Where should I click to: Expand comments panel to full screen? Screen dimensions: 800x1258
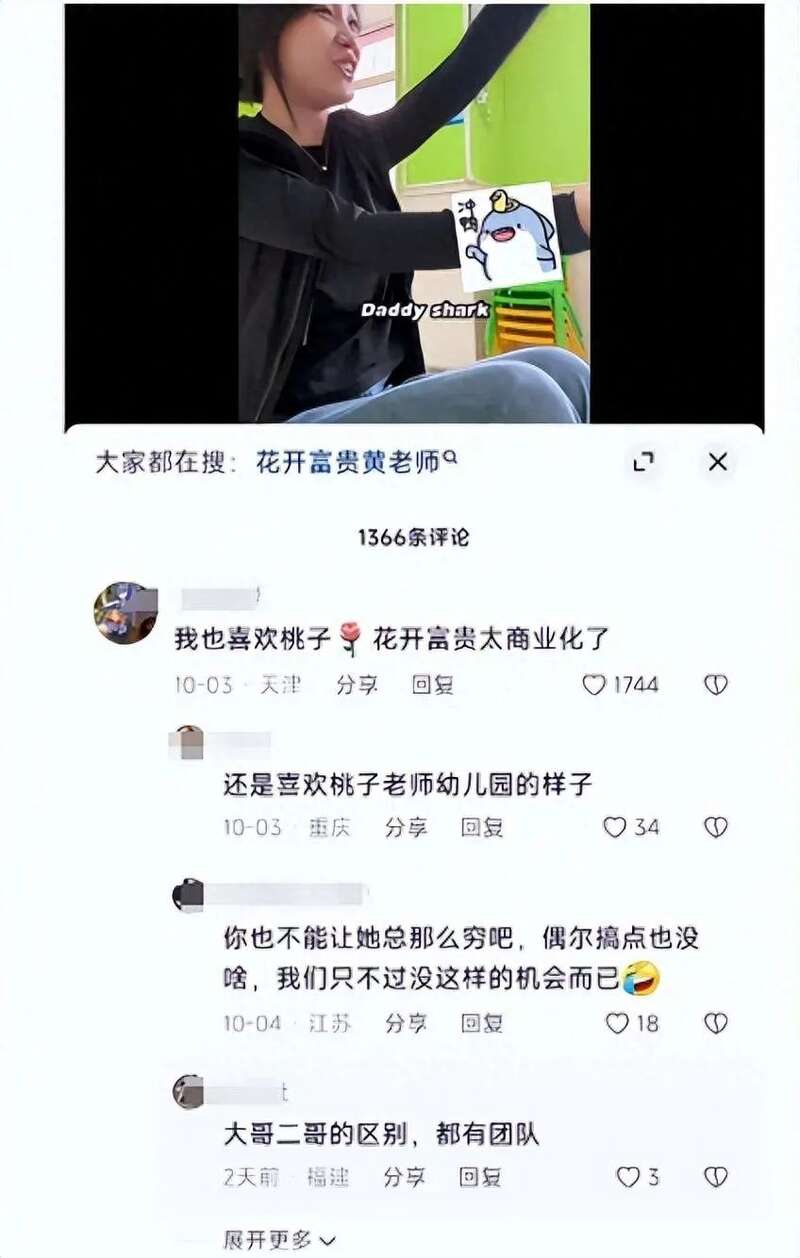point(644,462)
